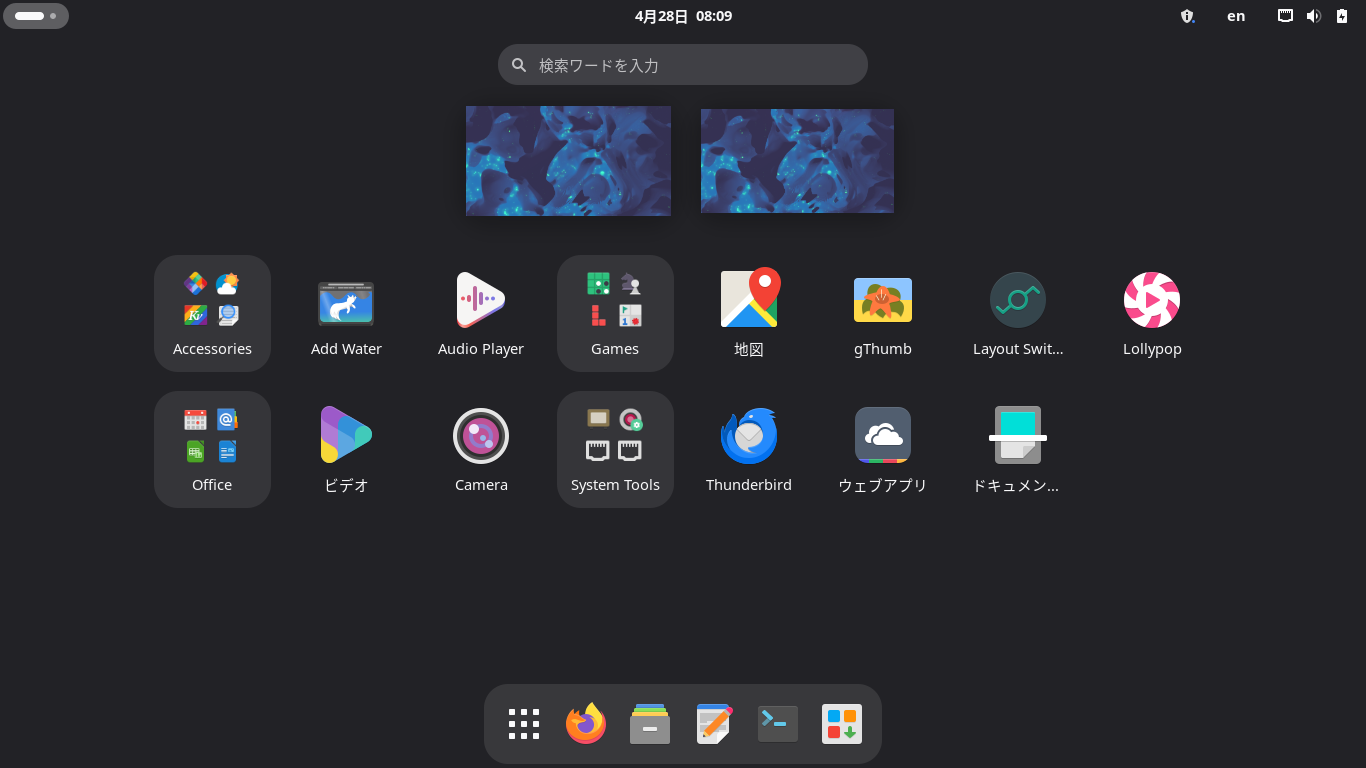This screenshot has width=1366, height=768.
Task: Open the Office folder
Action: point(212,449)
